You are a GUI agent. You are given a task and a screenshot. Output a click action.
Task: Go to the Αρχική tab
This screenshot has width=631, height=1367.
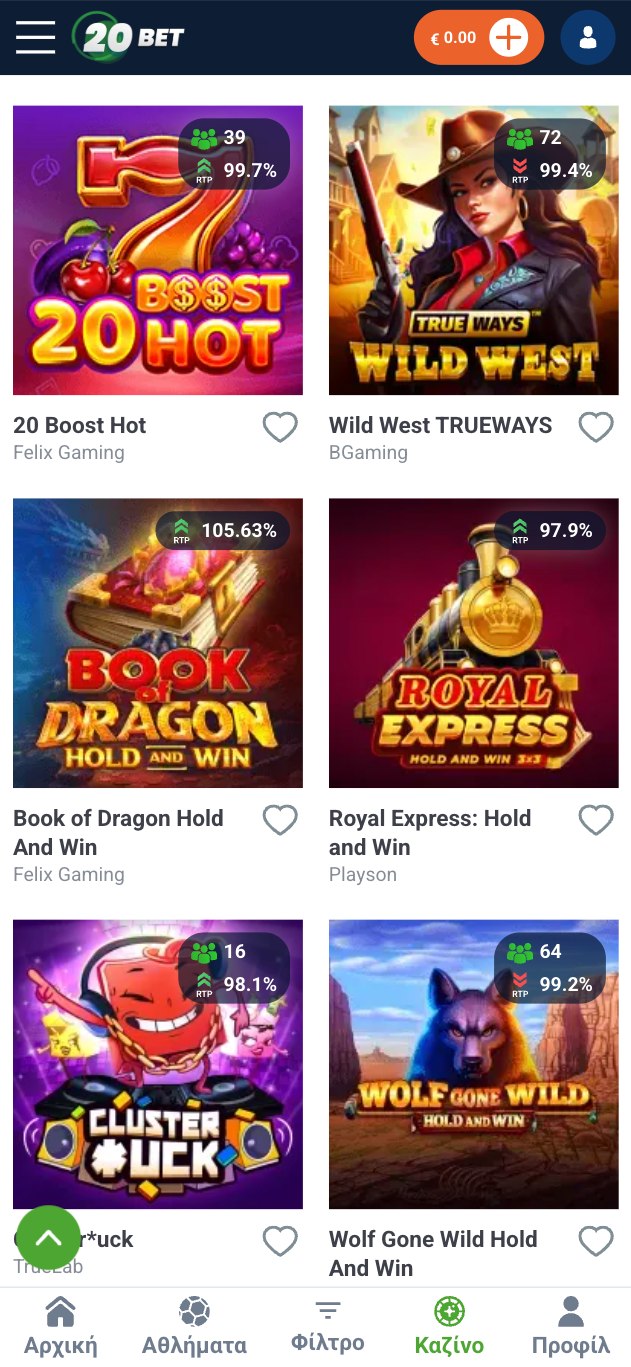pyautogui.click(x=61, y=1326)
